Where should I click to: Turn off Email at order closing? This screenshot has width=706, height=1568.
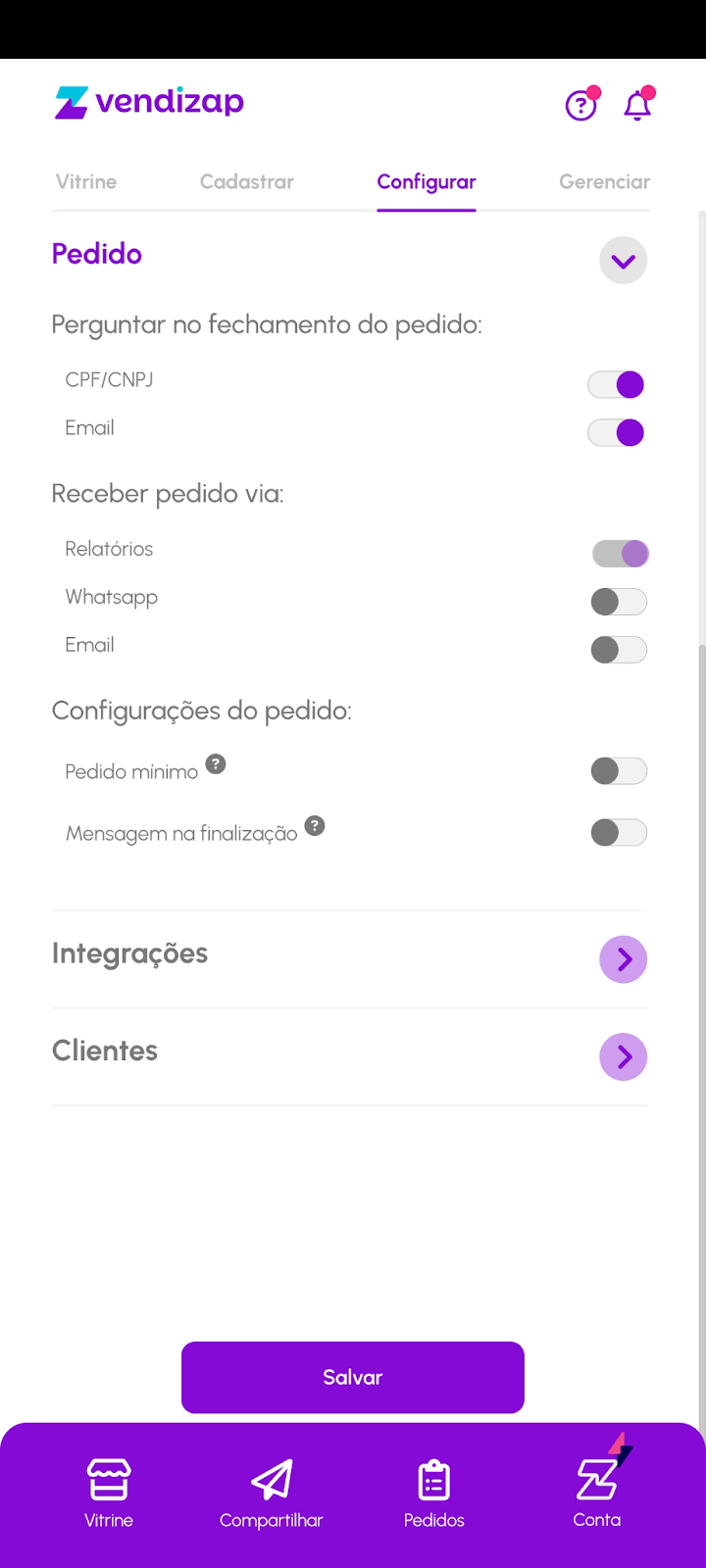tap(617, 432)
